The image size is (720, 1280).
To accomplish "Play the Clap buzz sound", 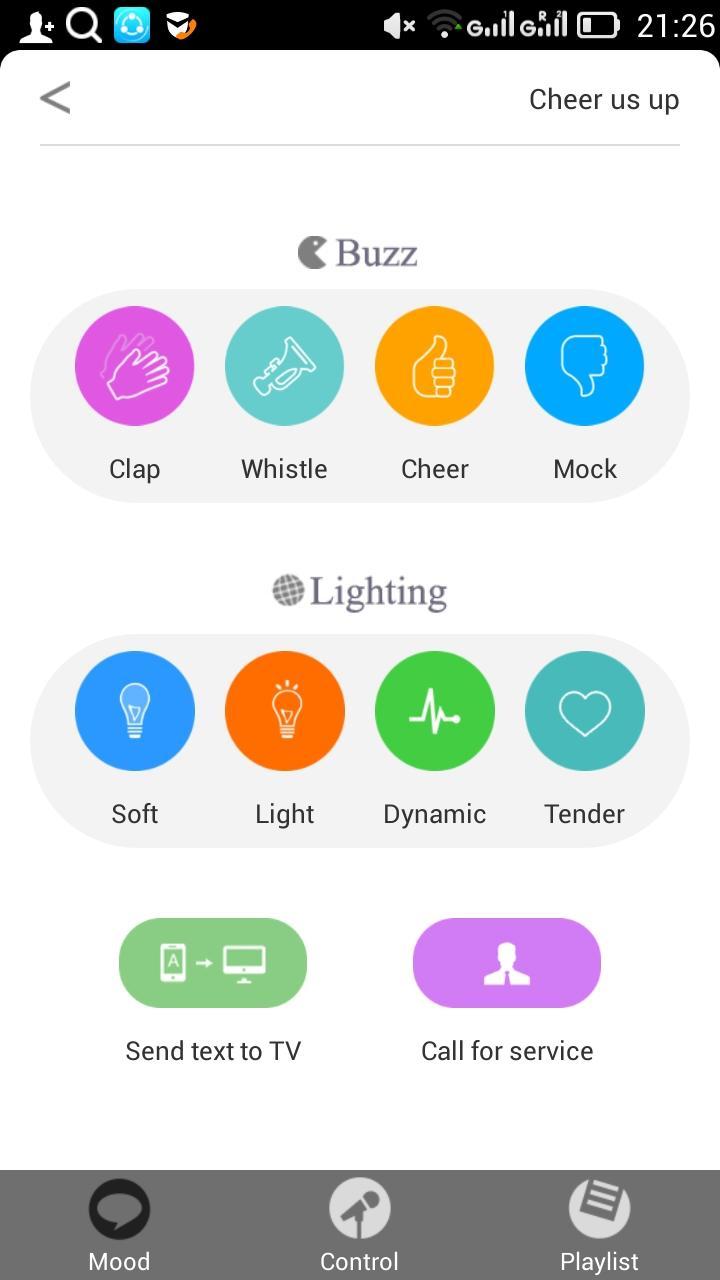I will tap(134, 366).
